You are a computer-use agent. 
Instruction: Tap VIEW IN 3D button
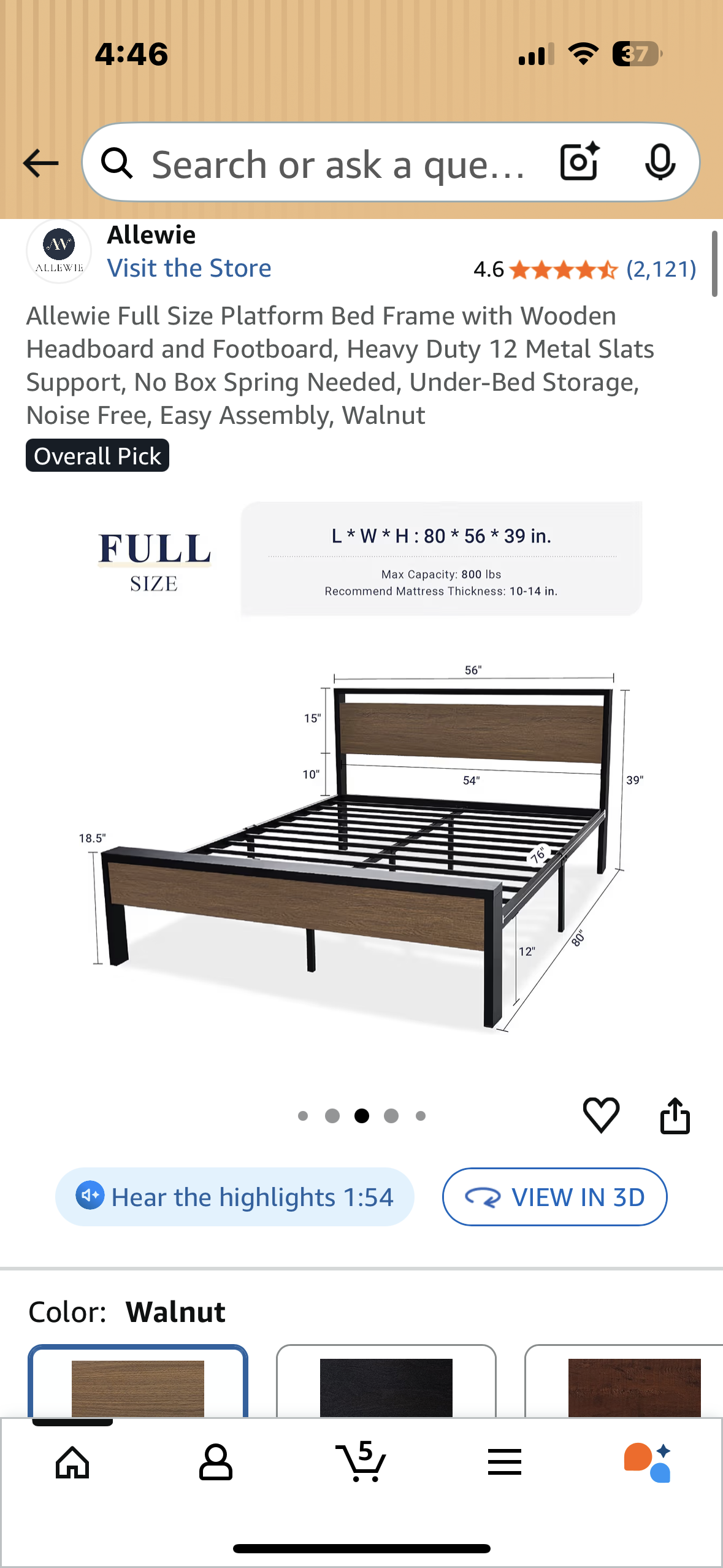(x=554, y=1197)
